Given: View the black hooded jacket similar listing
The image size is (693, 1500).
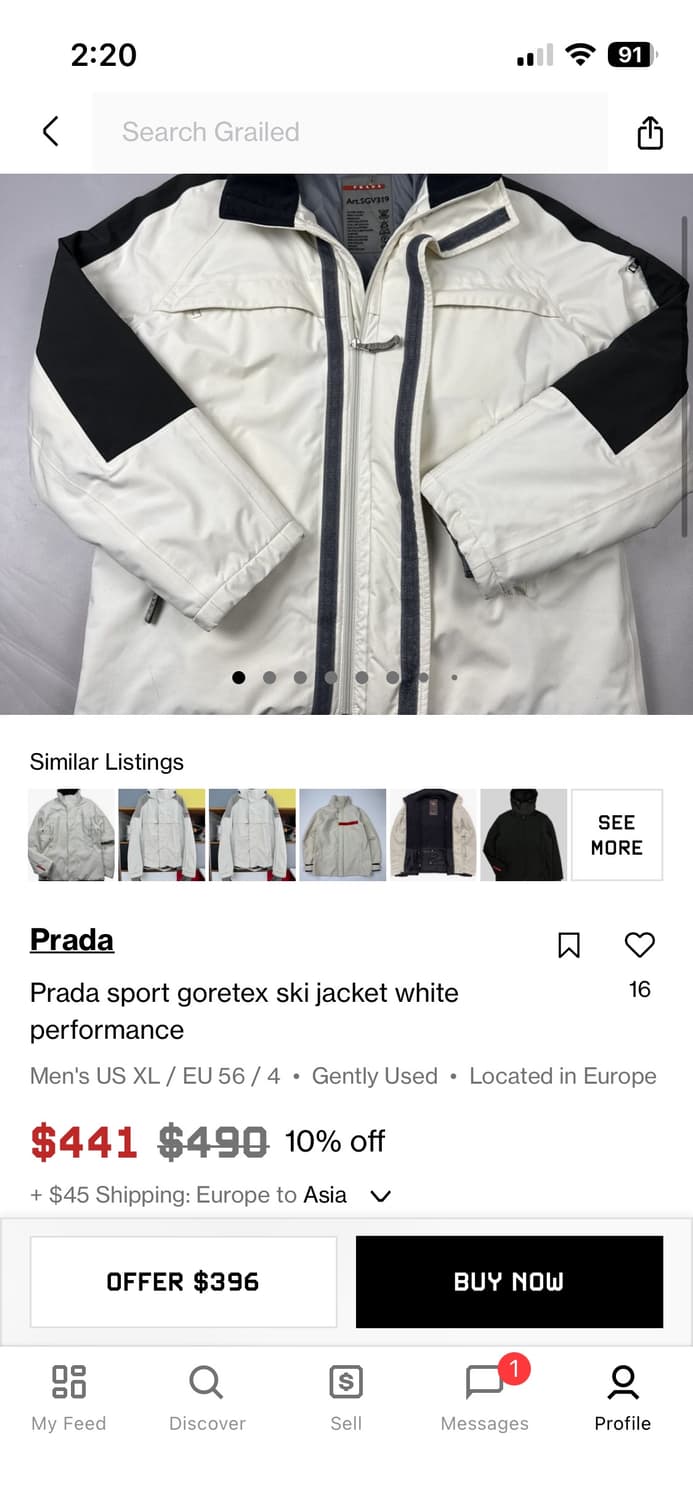Looking at the screenshot, I should coord(524,835).
